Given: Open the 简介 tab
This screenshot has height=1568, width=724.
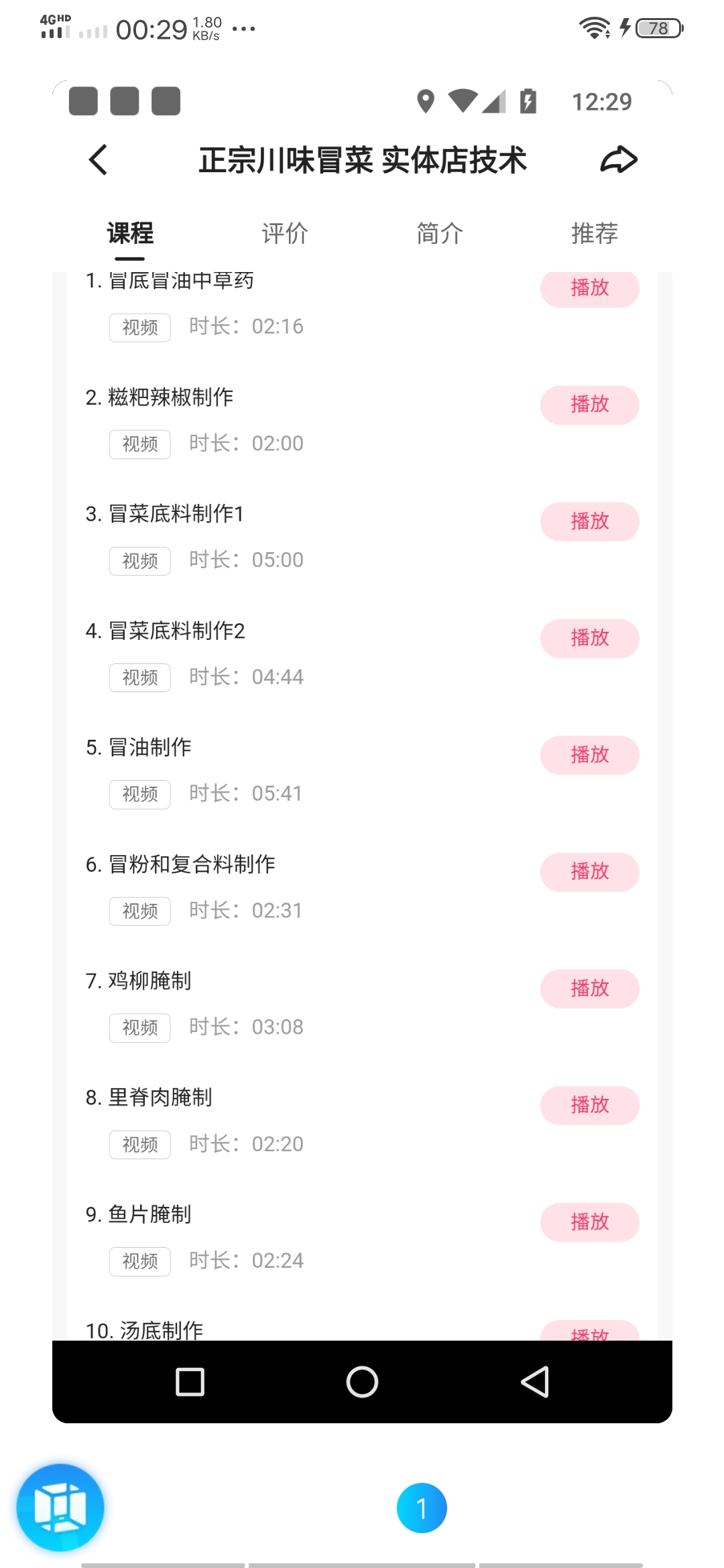Looking at the screenshot, I should click(x=439, y=233).
